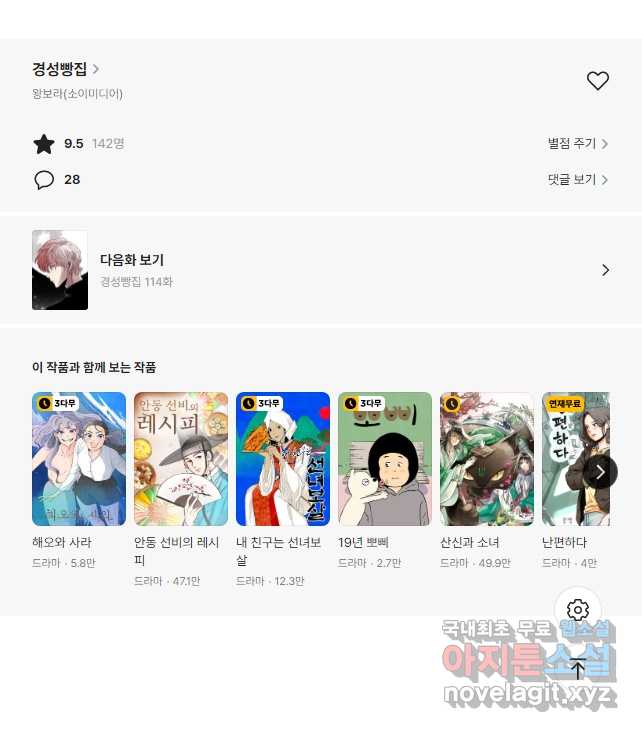The width and height of the screenshot is (642, 732).
Task: Open 별점 주기 to rate this episode
Action: (x=577, y=144)
